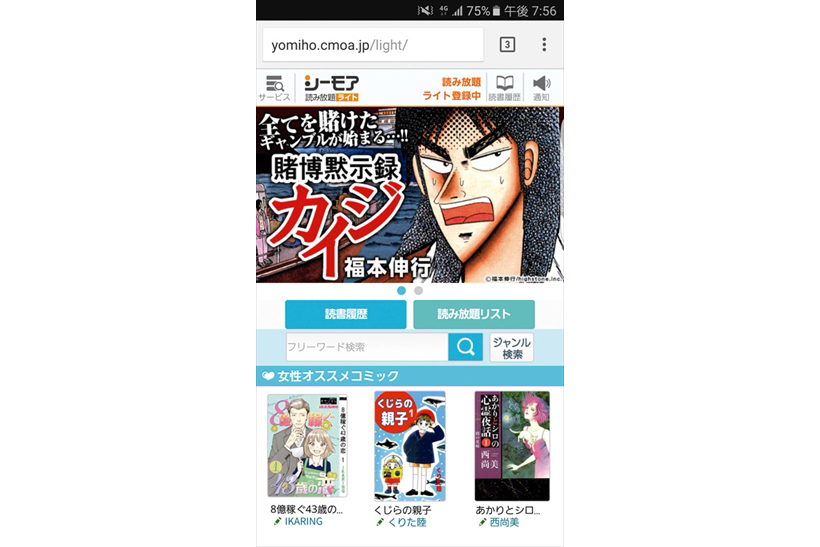
Task: Open the 読み放題リスト button
Action: (474, 314)
